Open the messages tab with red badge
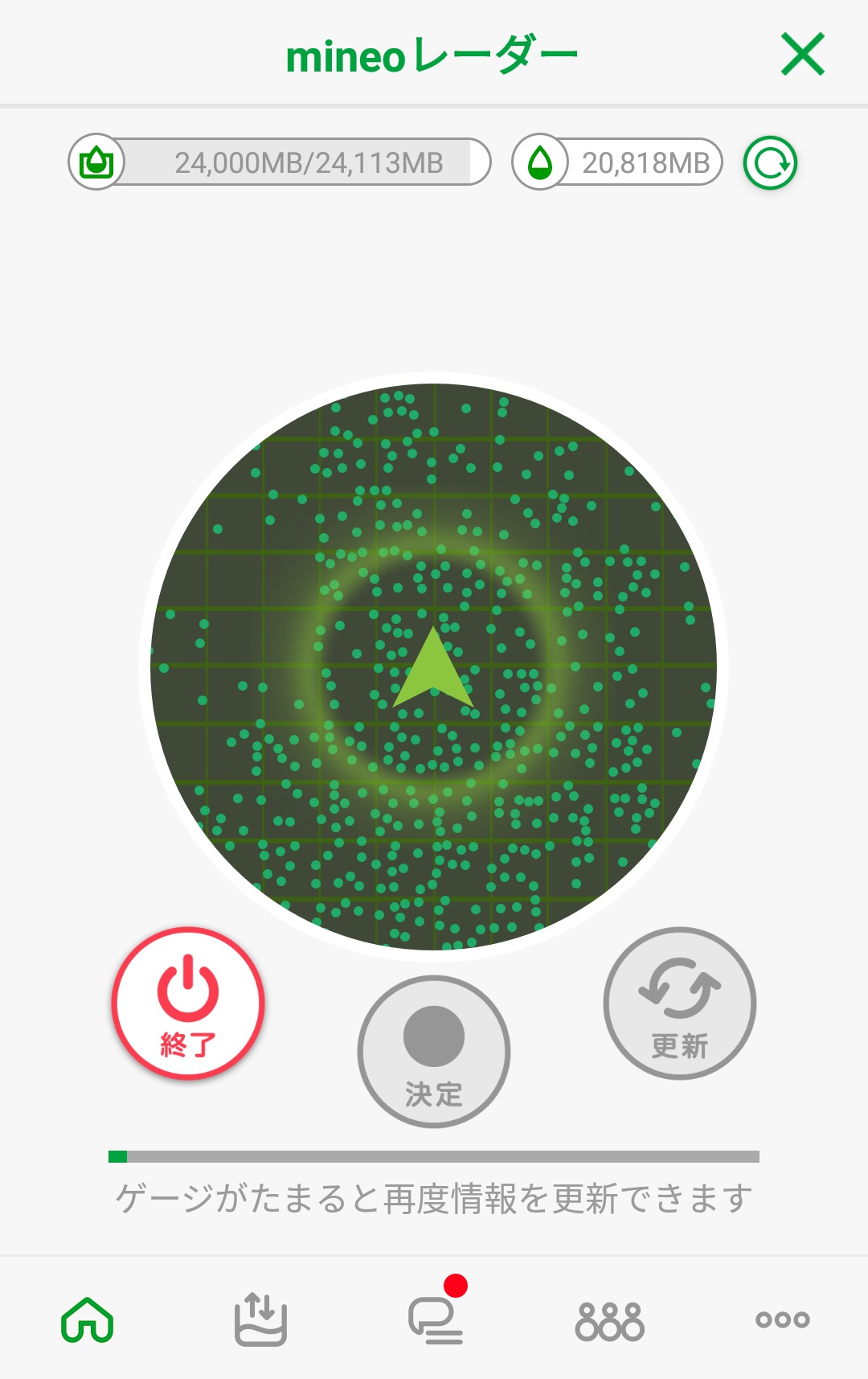The height and width of the screenshot is (1379, 868). tap(436, 1319)
